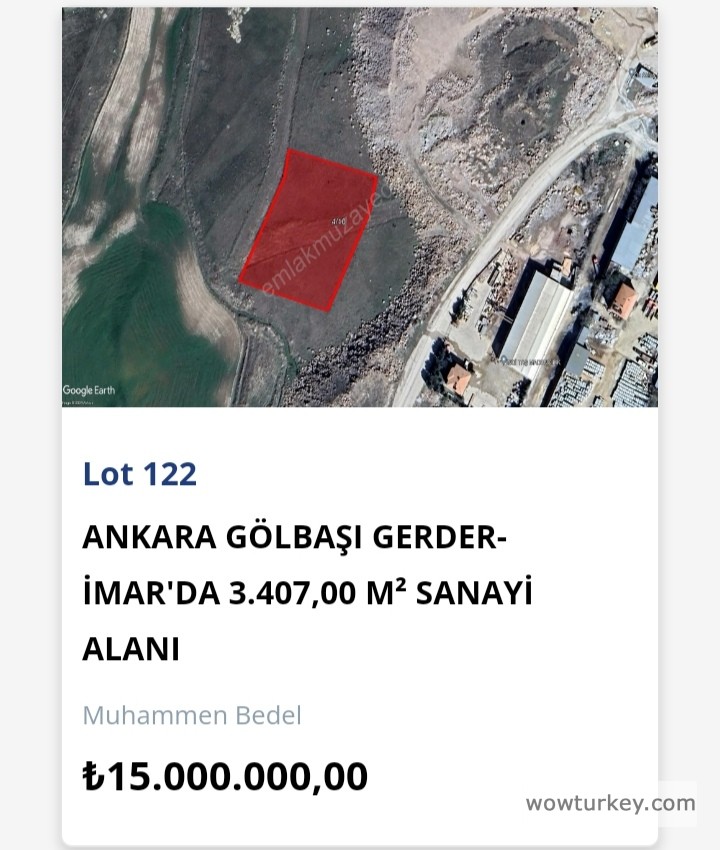Open the Lot 122 Ankara Gölbaşı listing card
Image resolution: width=720 pixels, height=850 pixels.
click(x=306, y=592)
